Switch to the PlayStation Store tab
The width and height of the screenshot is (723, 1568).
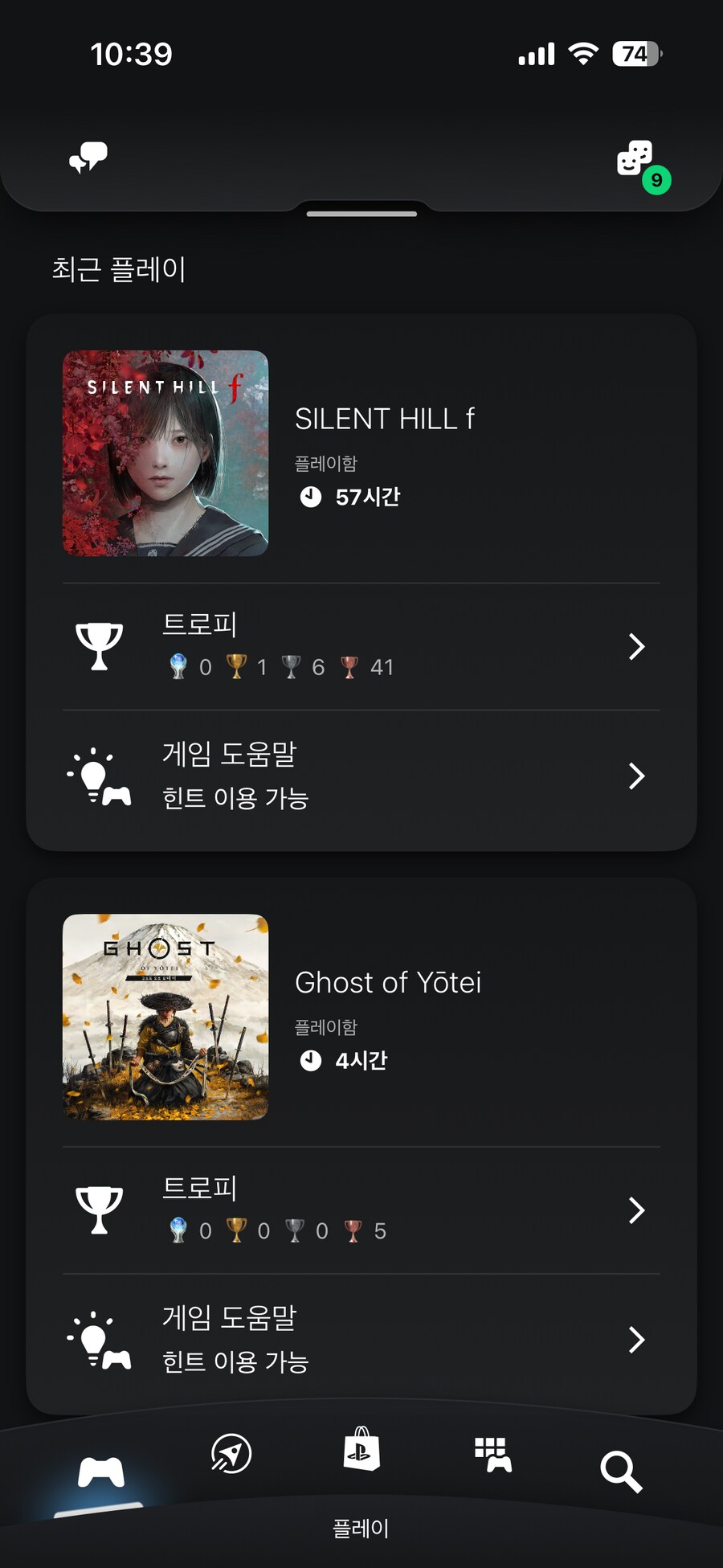[361, 1449]
